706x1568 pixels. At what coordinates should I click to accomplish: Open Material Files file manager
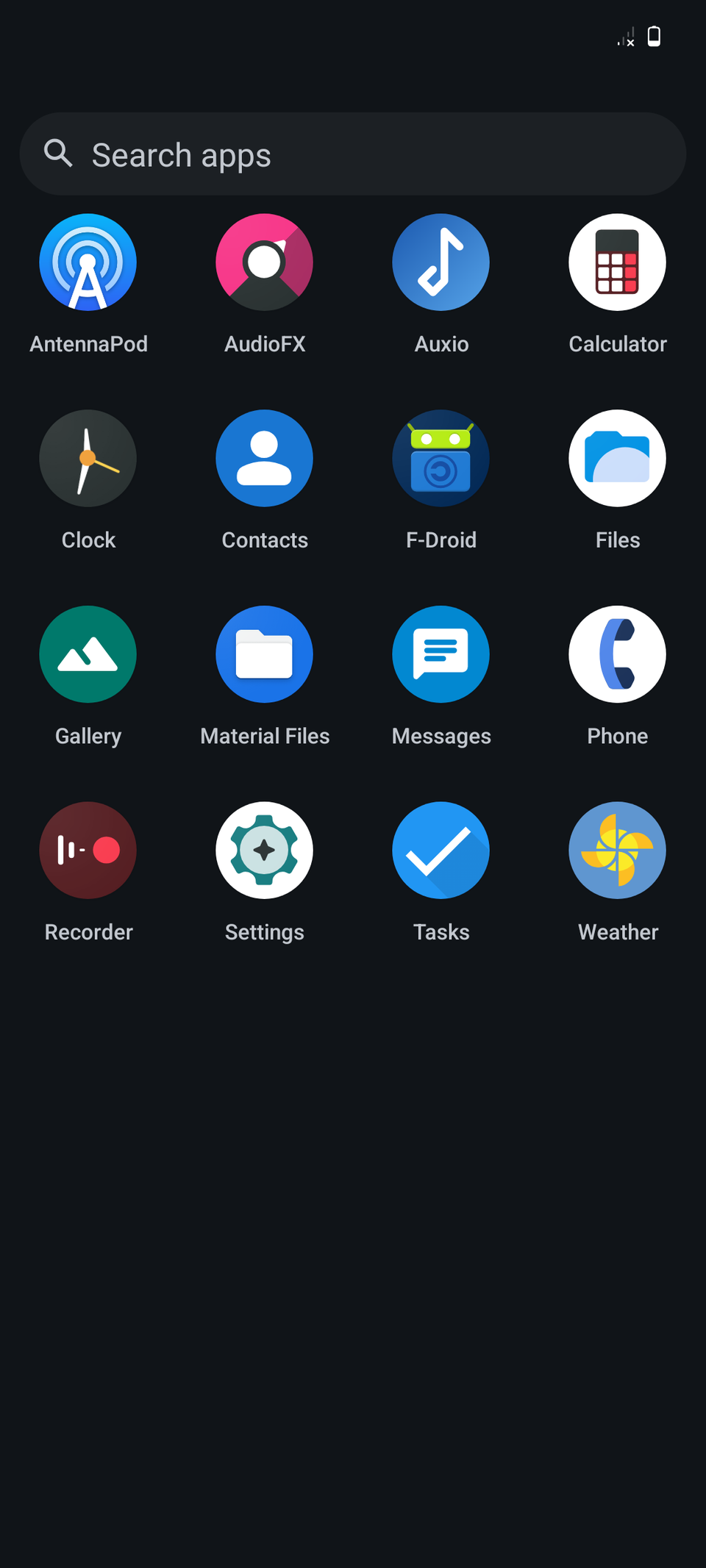pos(265,654)
